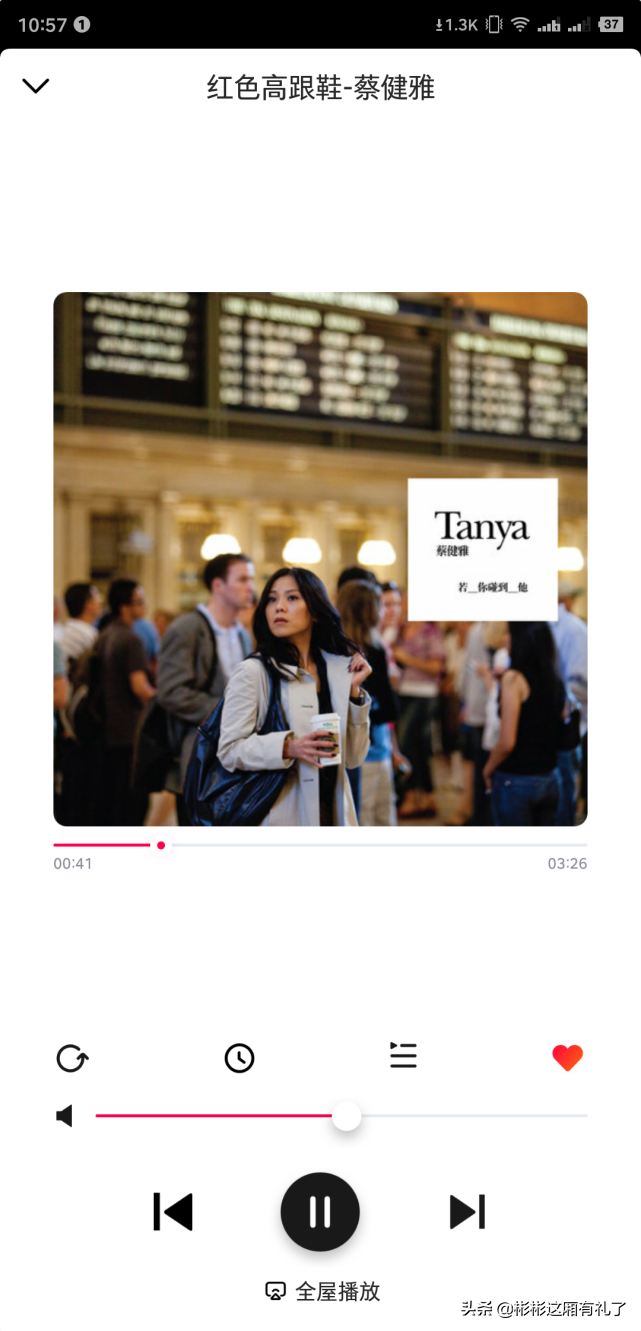The width and height of the screenshot is (641, 1331).
Task: Open the sleep timer clock
Action: (239, 1058)
